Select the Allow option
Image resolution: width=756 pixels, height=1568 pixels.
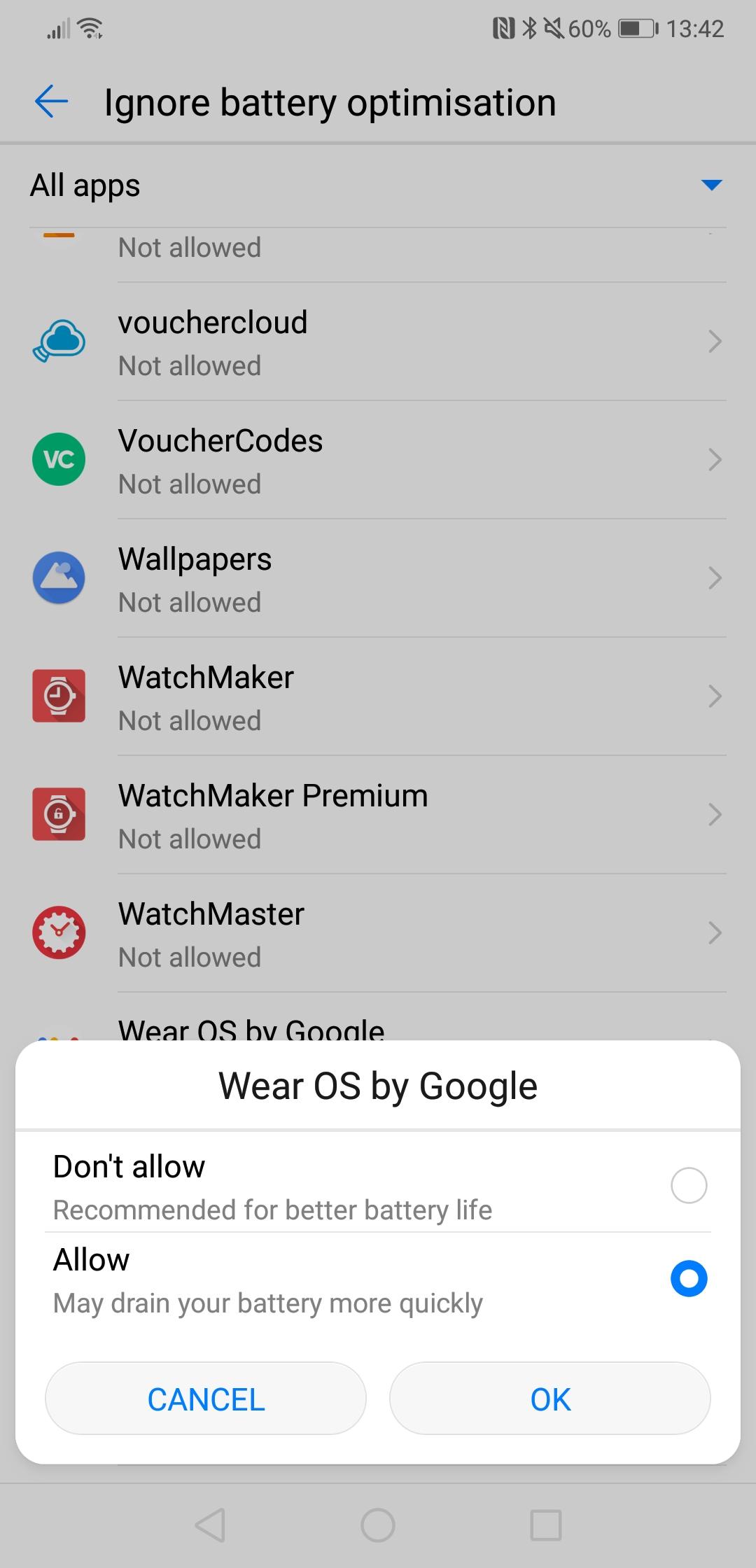coord(688,1278)
